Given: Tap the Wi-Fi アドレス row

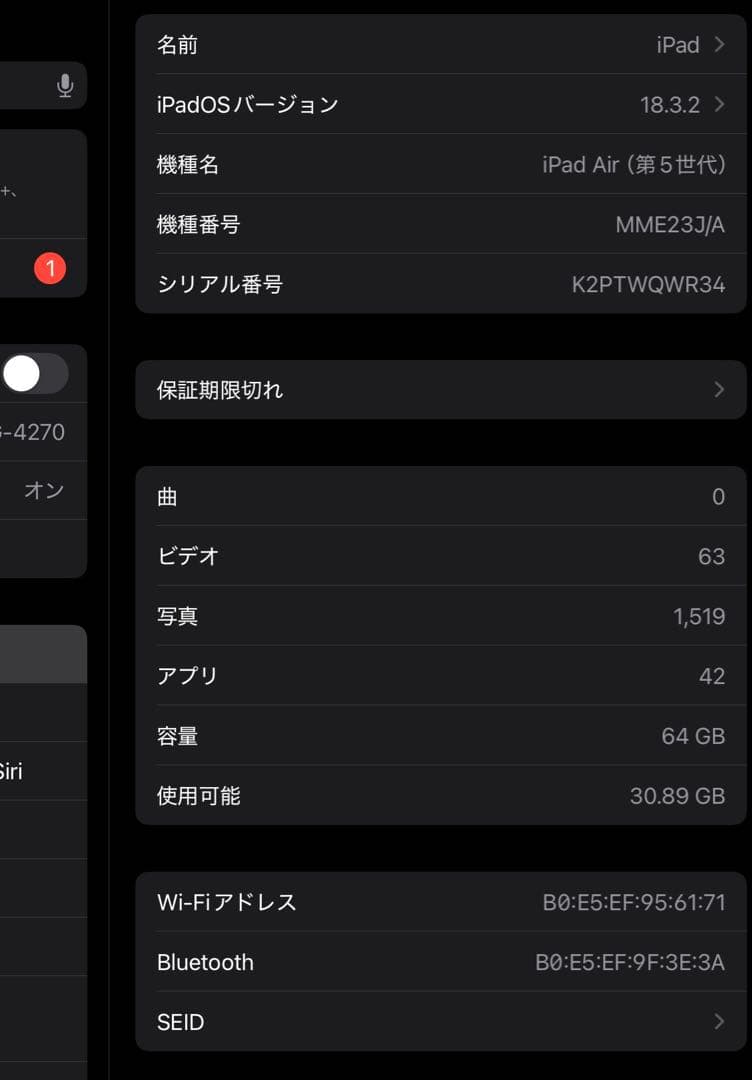Looking at the screenshot, I should (440, 901).
